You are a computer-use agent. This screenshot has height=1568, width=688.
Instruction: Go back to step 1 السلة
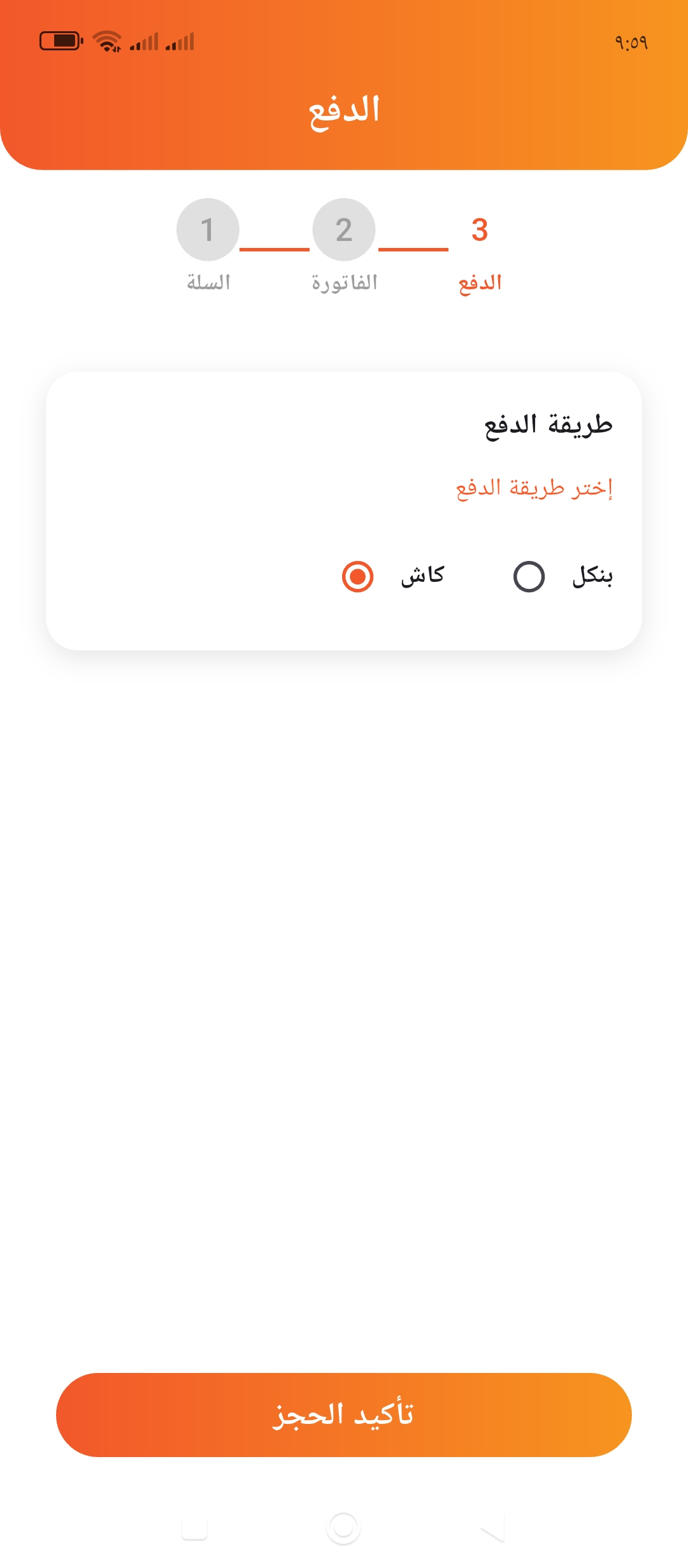[x=208, y=230]
